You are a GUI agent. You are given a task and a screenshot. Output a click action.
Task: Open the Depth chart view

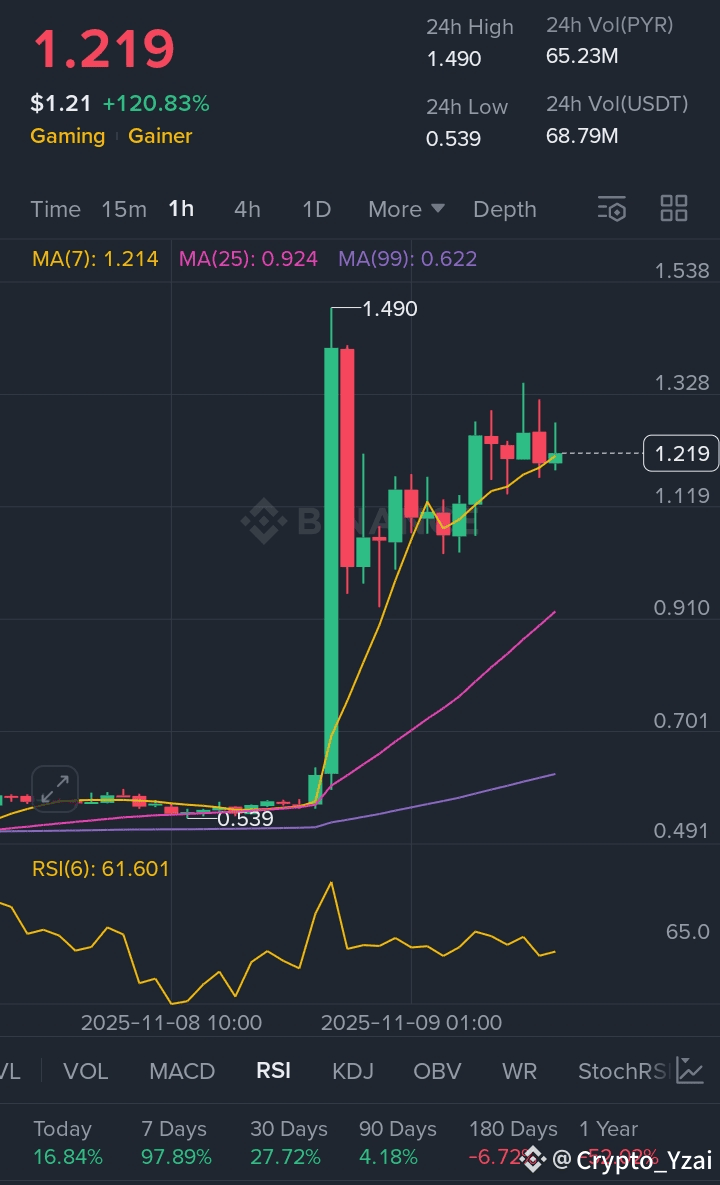click(x=504, y=209)
